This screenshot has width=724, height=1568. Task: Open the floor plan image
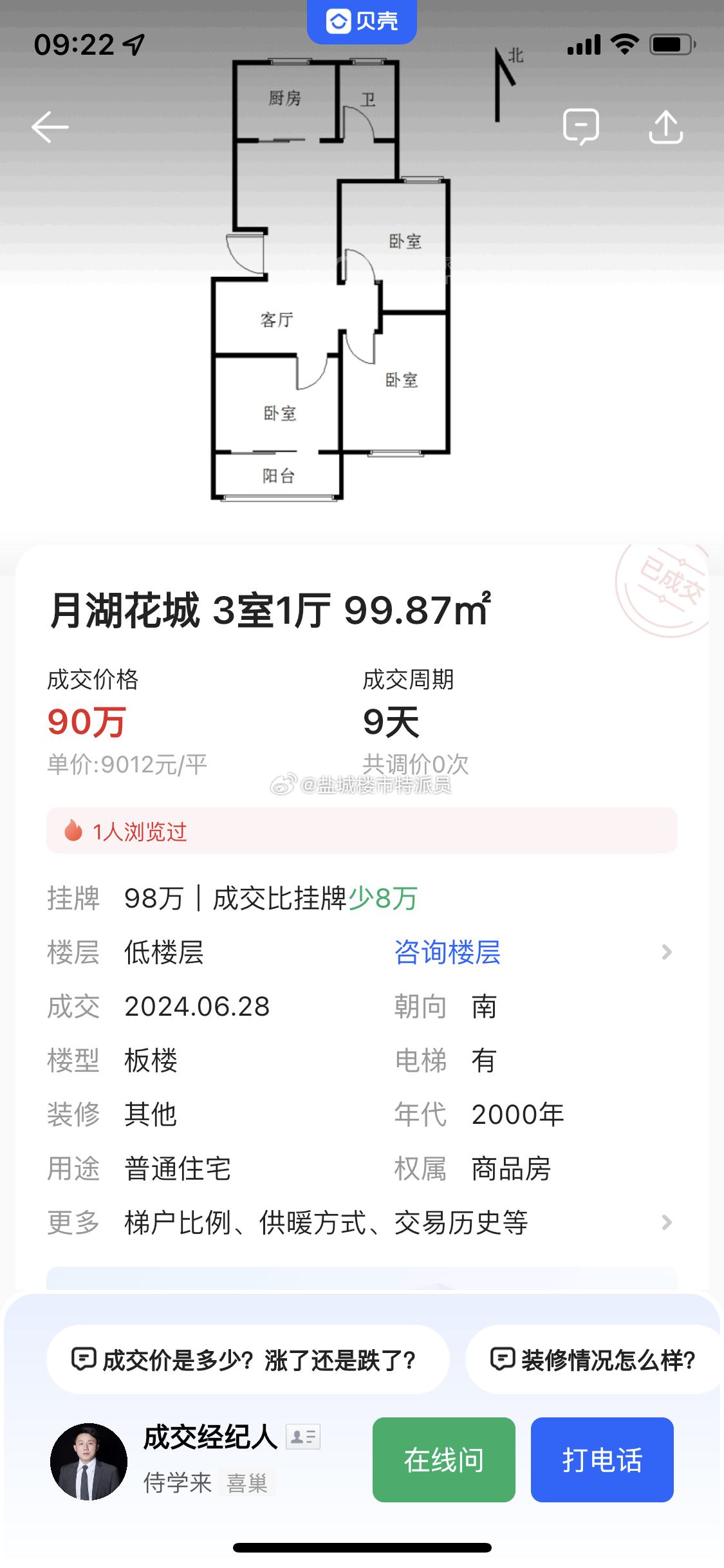(331, 281)
